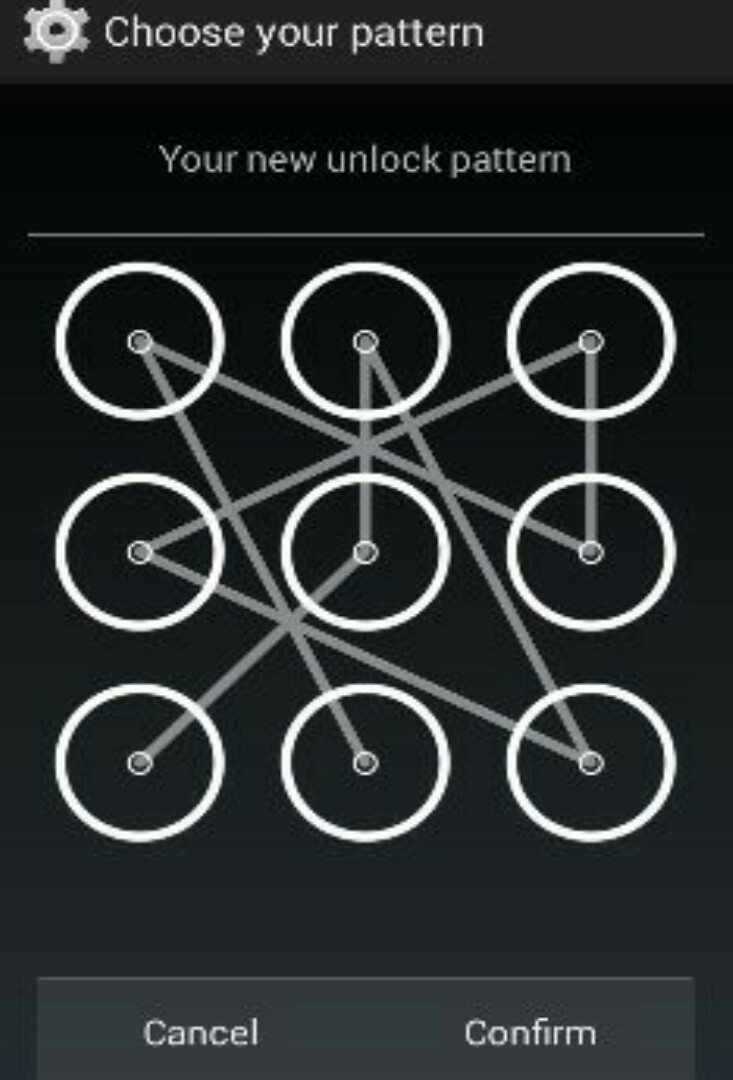The width and height of the screenshot is (733, 1080).
Task: Cancel the pattern setup
Action: click(200, 1032)
